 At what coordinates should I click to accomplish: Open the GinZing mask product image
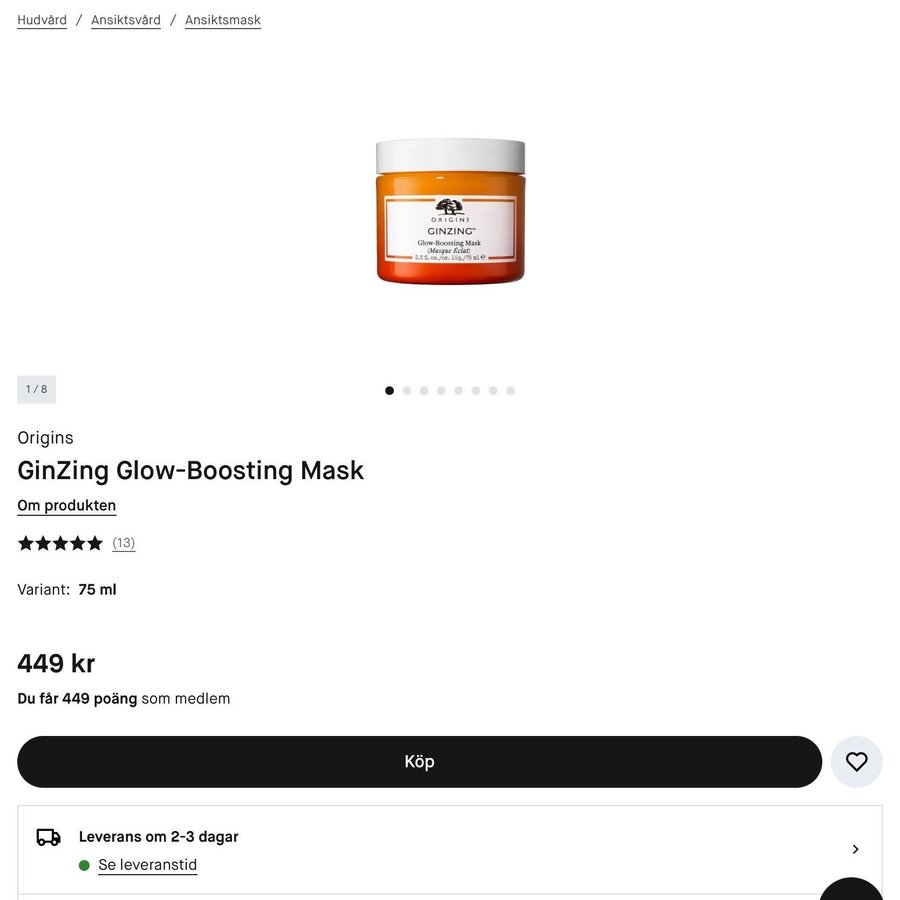pyautogui.click(x=450, y=212)
